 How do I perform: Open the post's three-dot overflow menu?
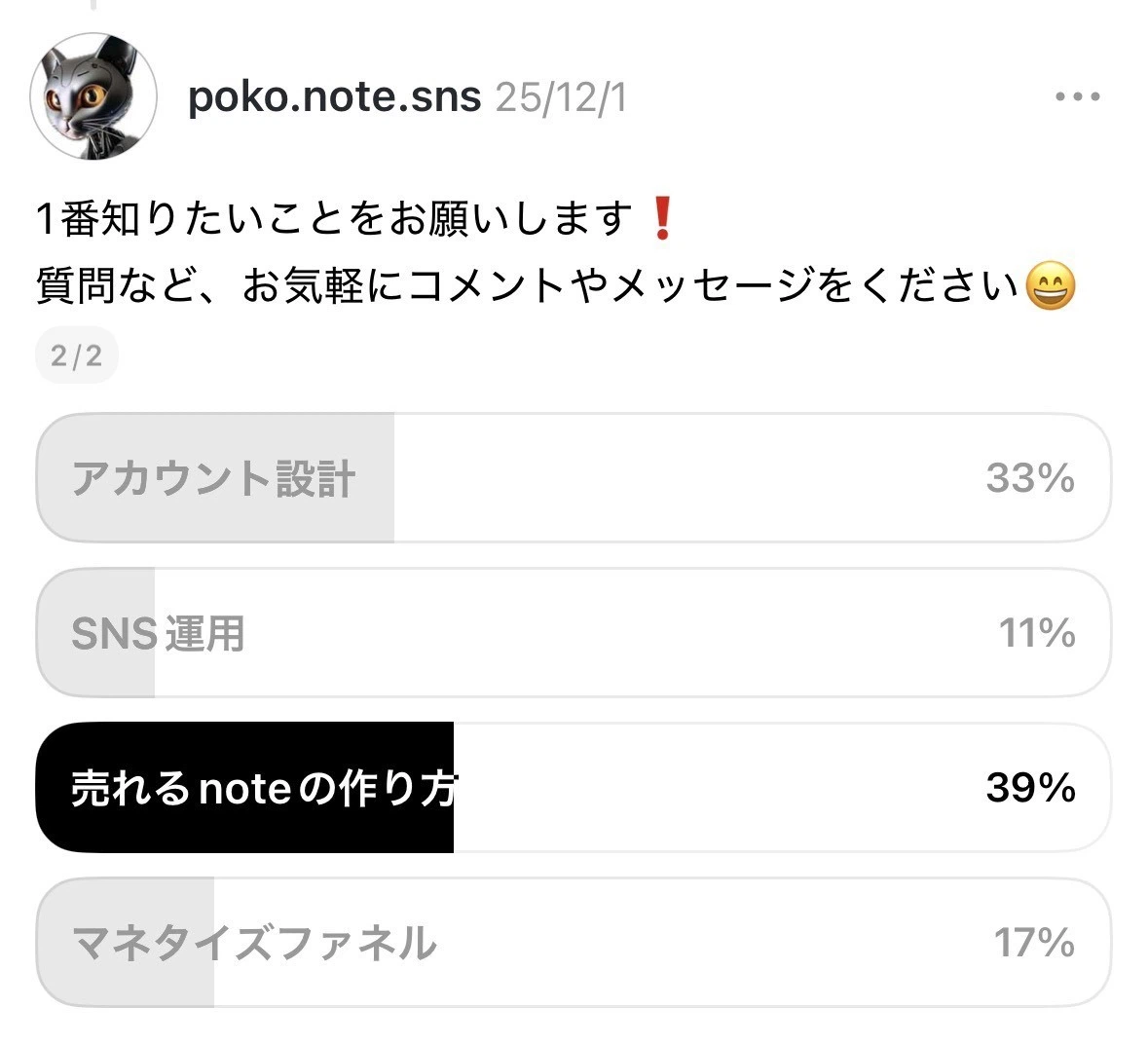click(1077, 97)
